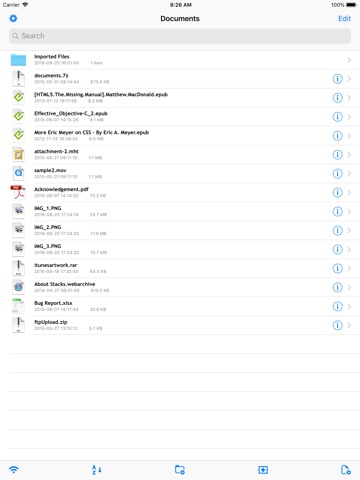Show details of IMG_3.PNG via info icon

pyautogui.click(x=337, y=250)
